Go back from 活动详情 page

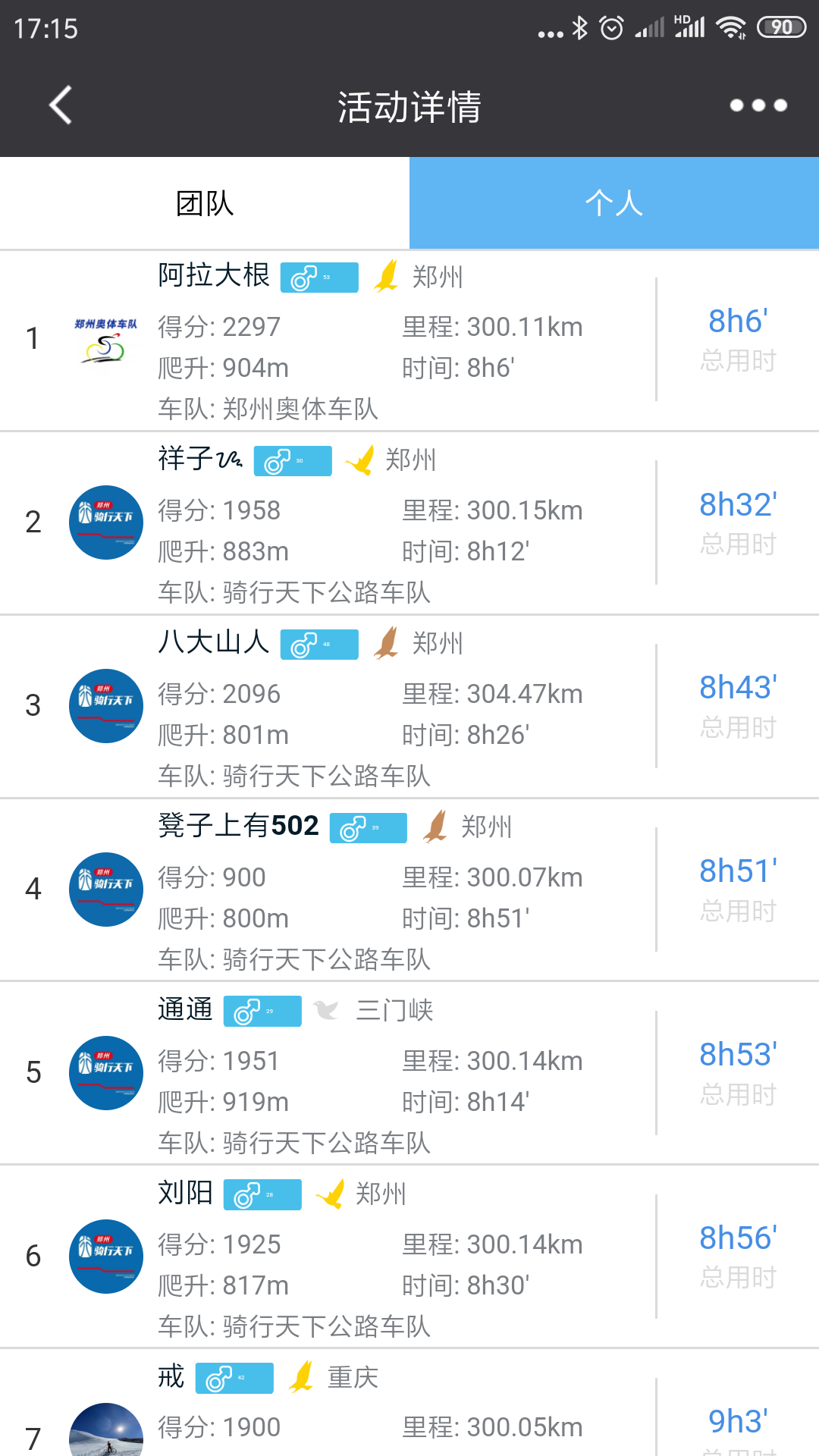pyautogui.click(x=61, y=105)
